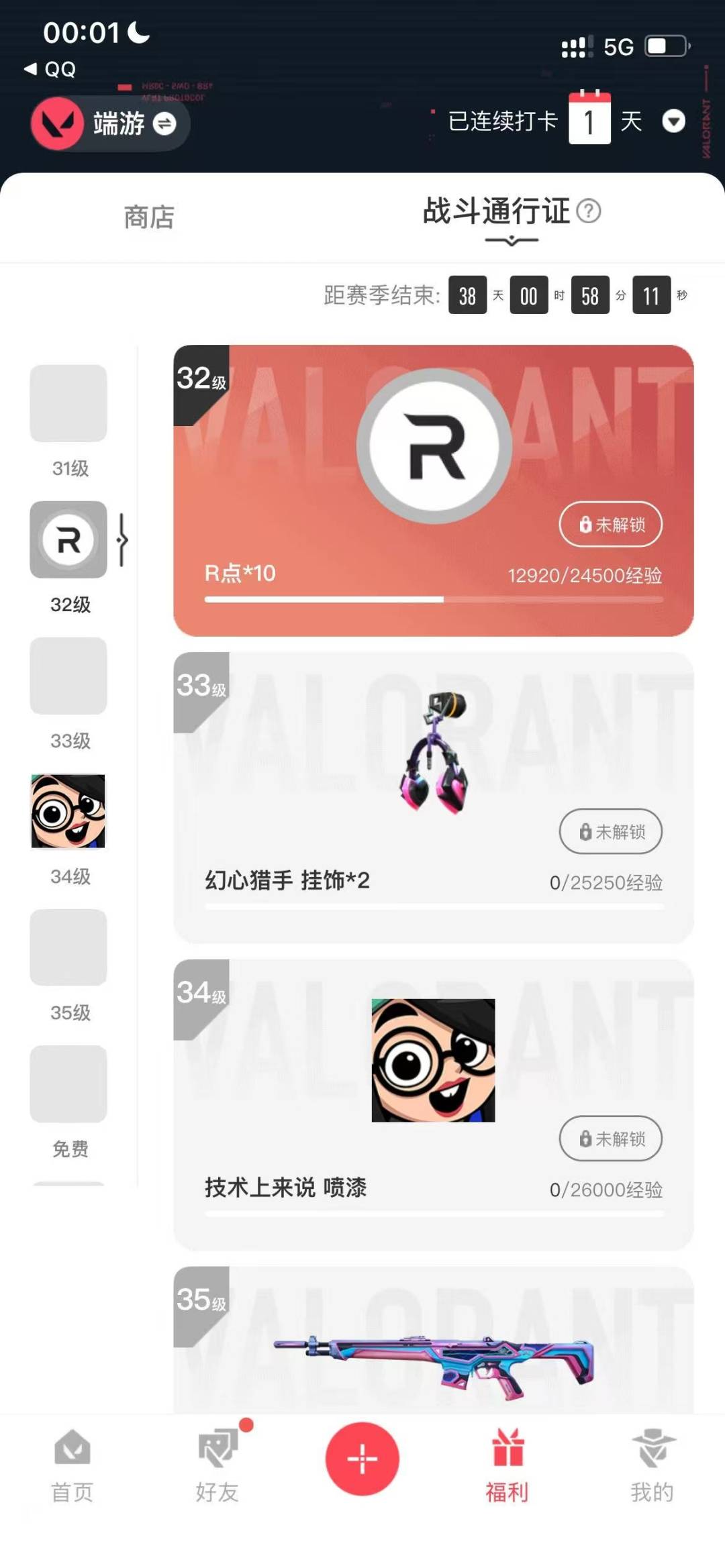Go to the 首页 tab

[72, 1465]
